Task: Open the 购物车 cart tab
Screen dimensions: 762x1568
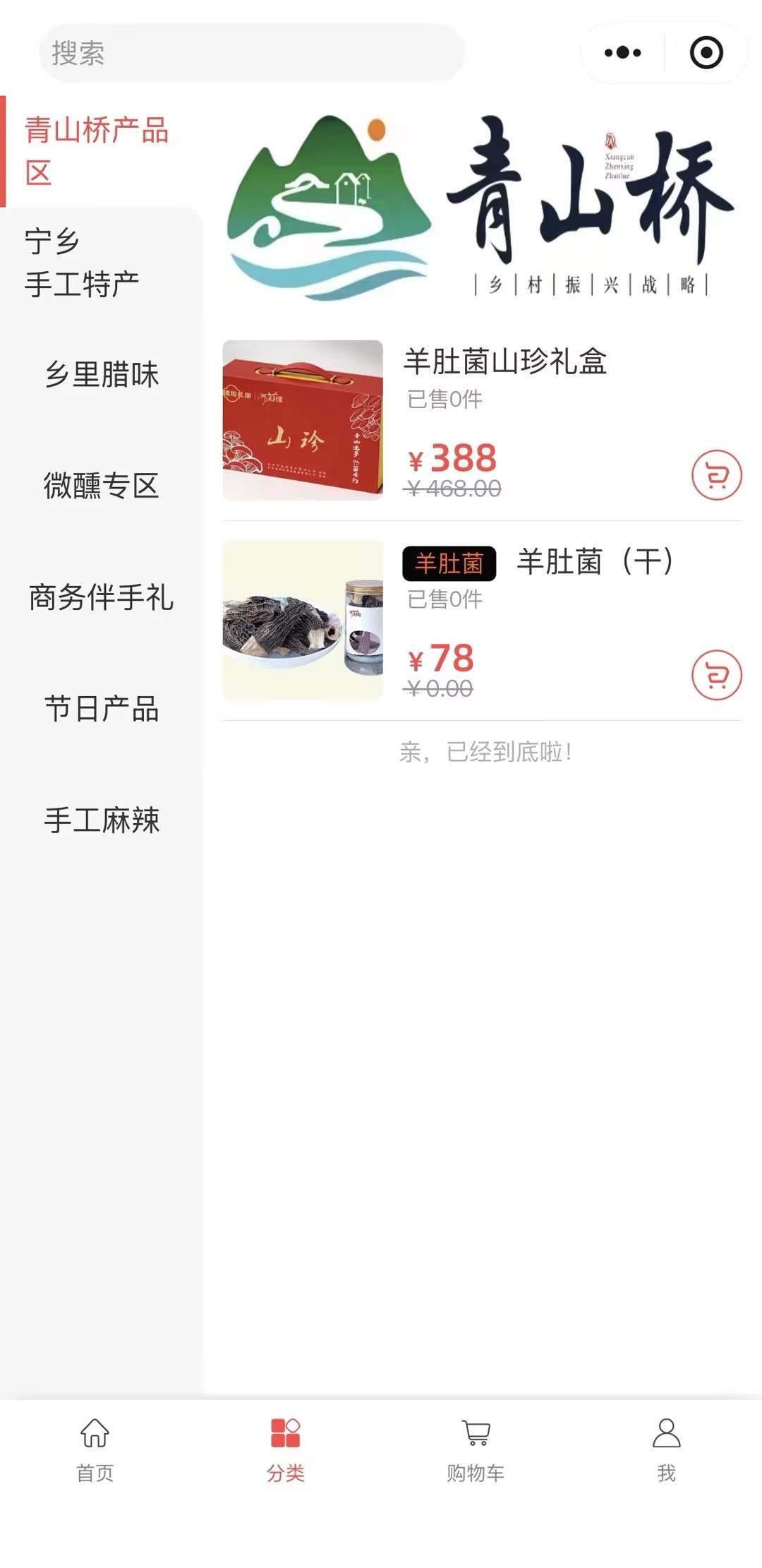Action: [x=476, y=1449]
